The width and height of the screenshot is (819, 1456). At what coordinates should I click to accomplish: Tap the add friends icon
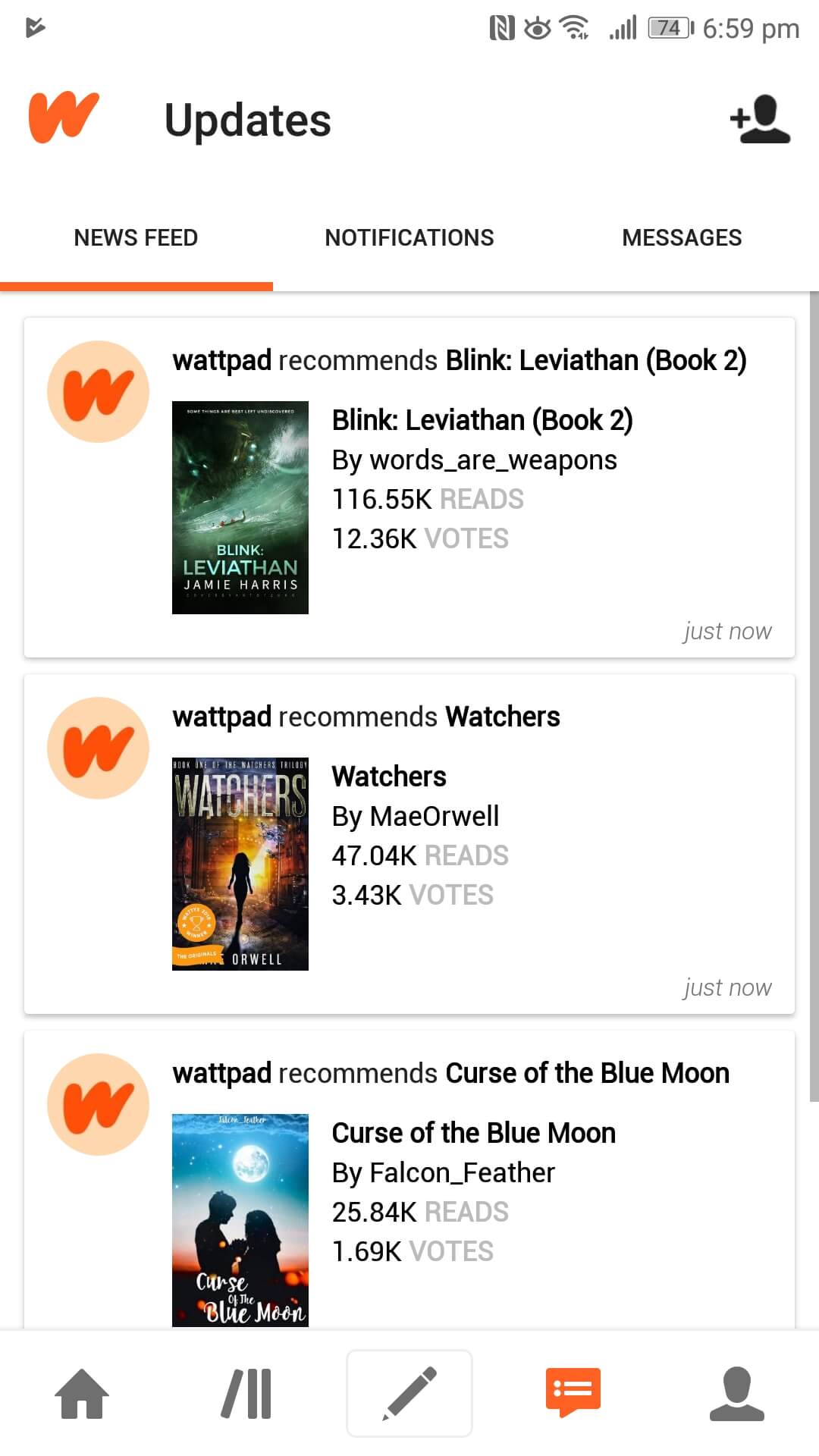(x=760, y=119)
